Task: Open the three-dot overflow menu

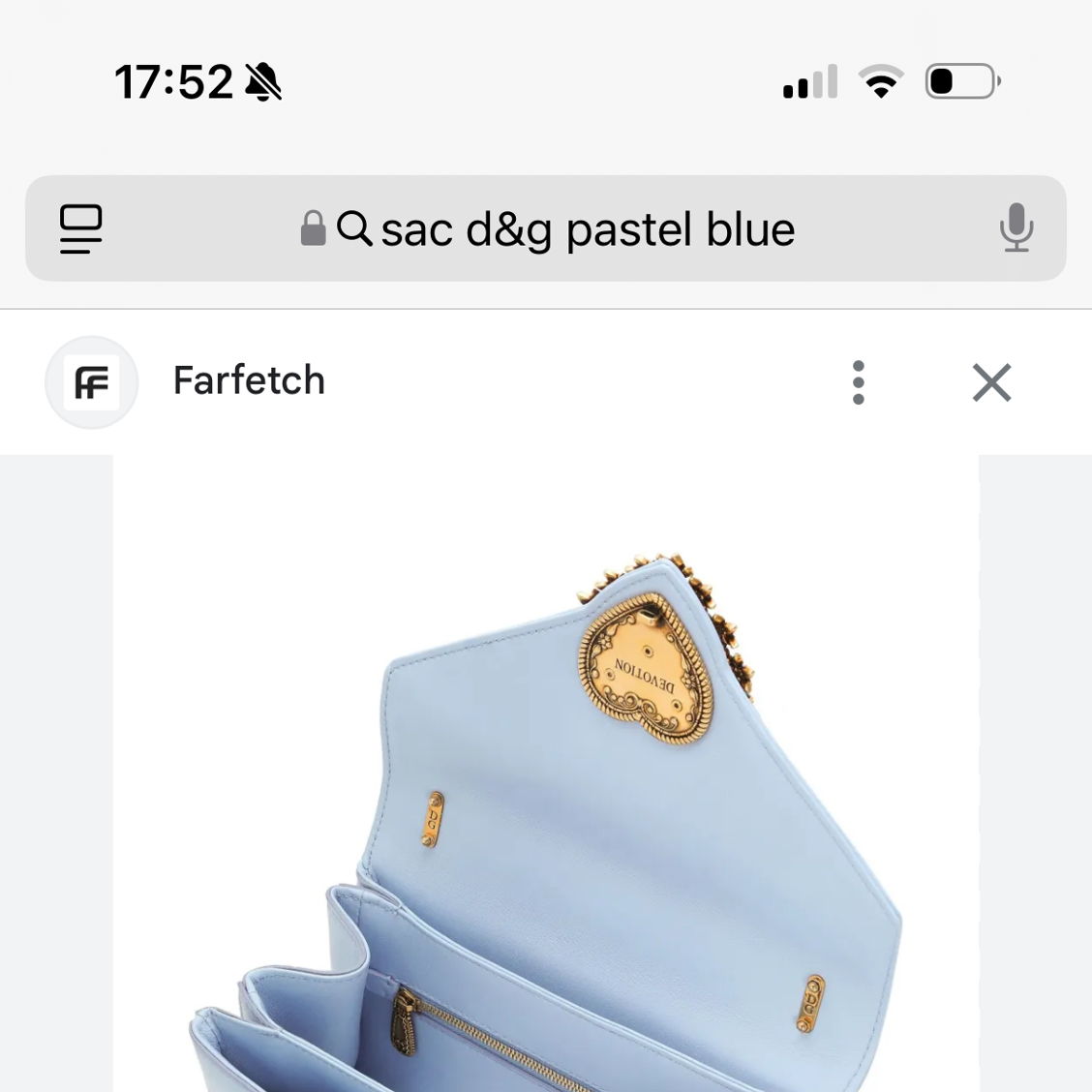Action: [858, 382]
